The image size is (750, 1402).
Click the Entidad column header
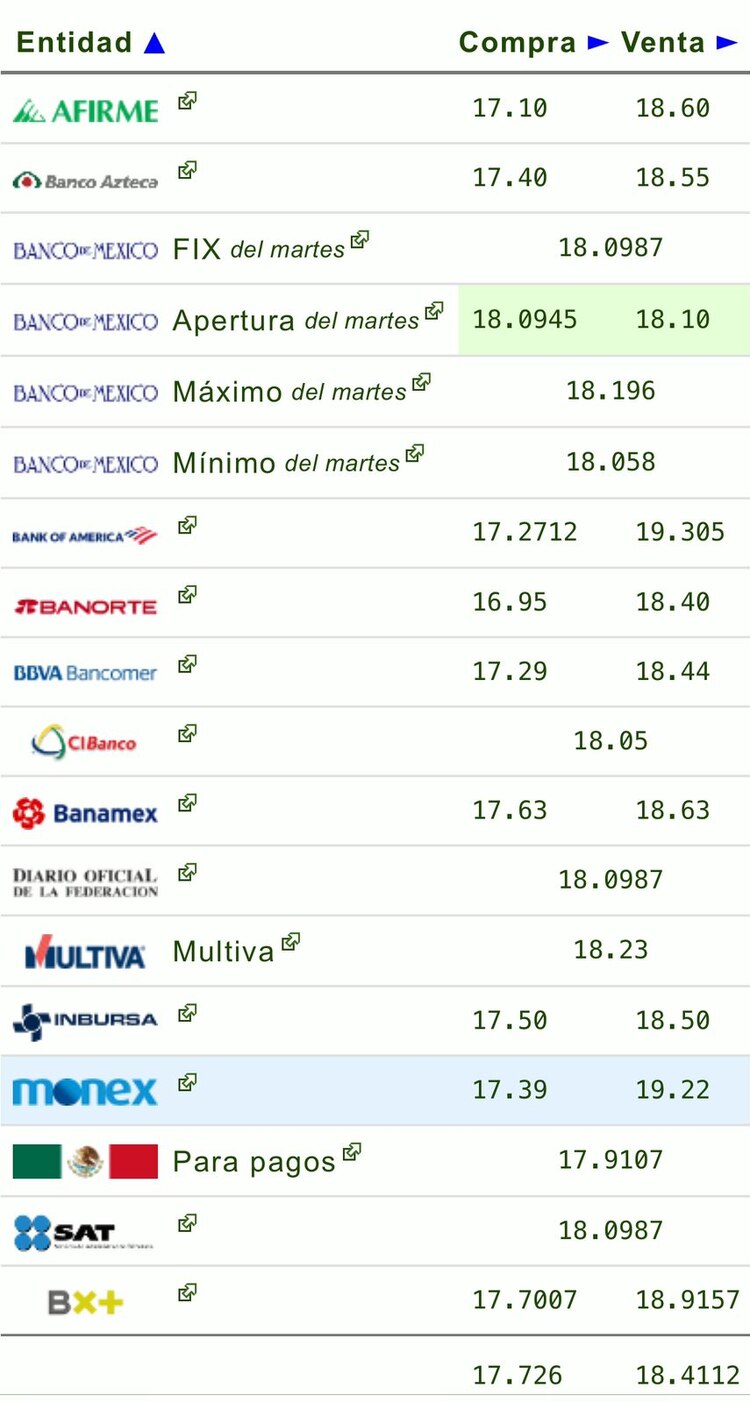pos(74,43)
